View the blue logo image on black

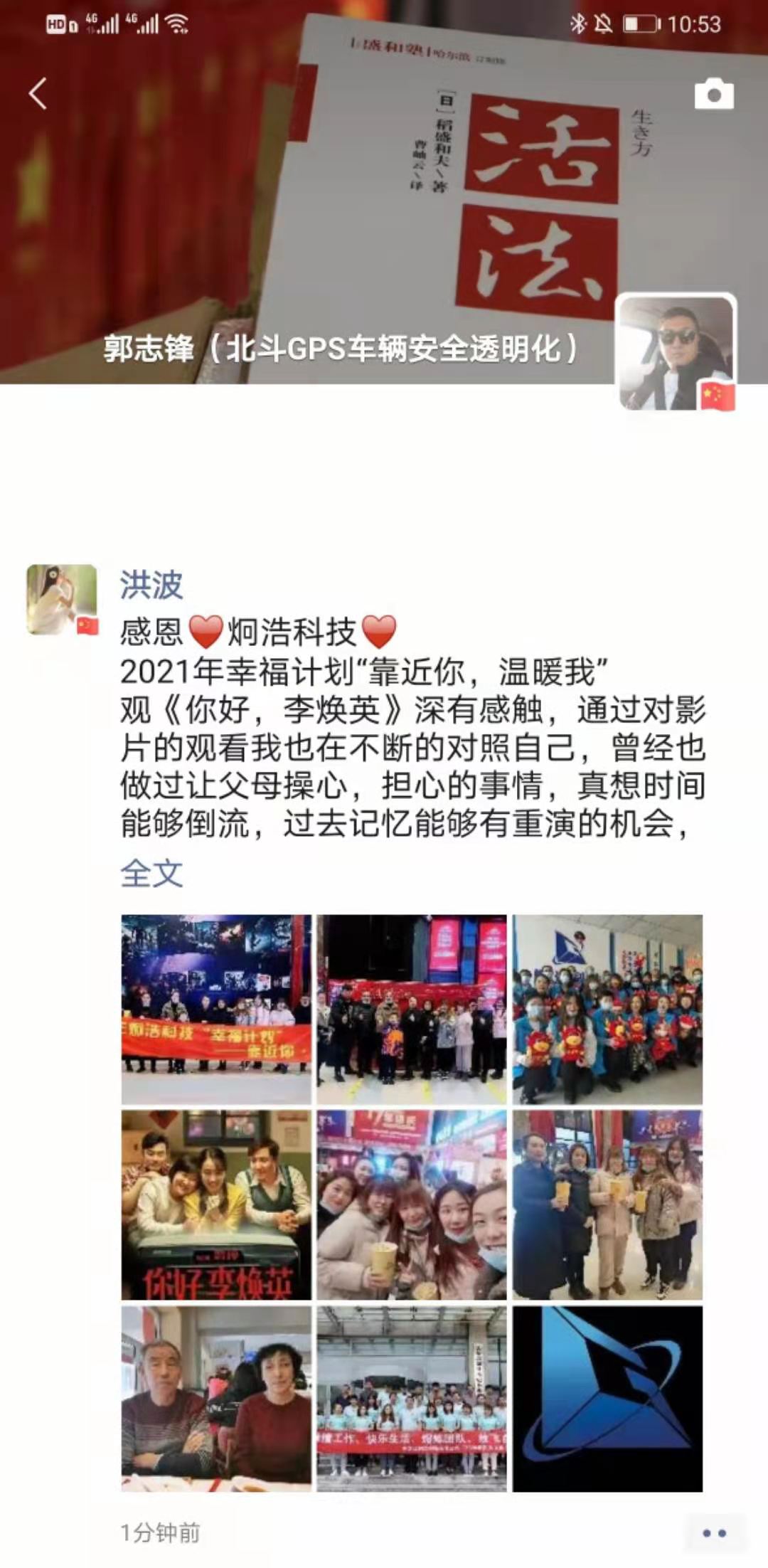pos(607,1399)
